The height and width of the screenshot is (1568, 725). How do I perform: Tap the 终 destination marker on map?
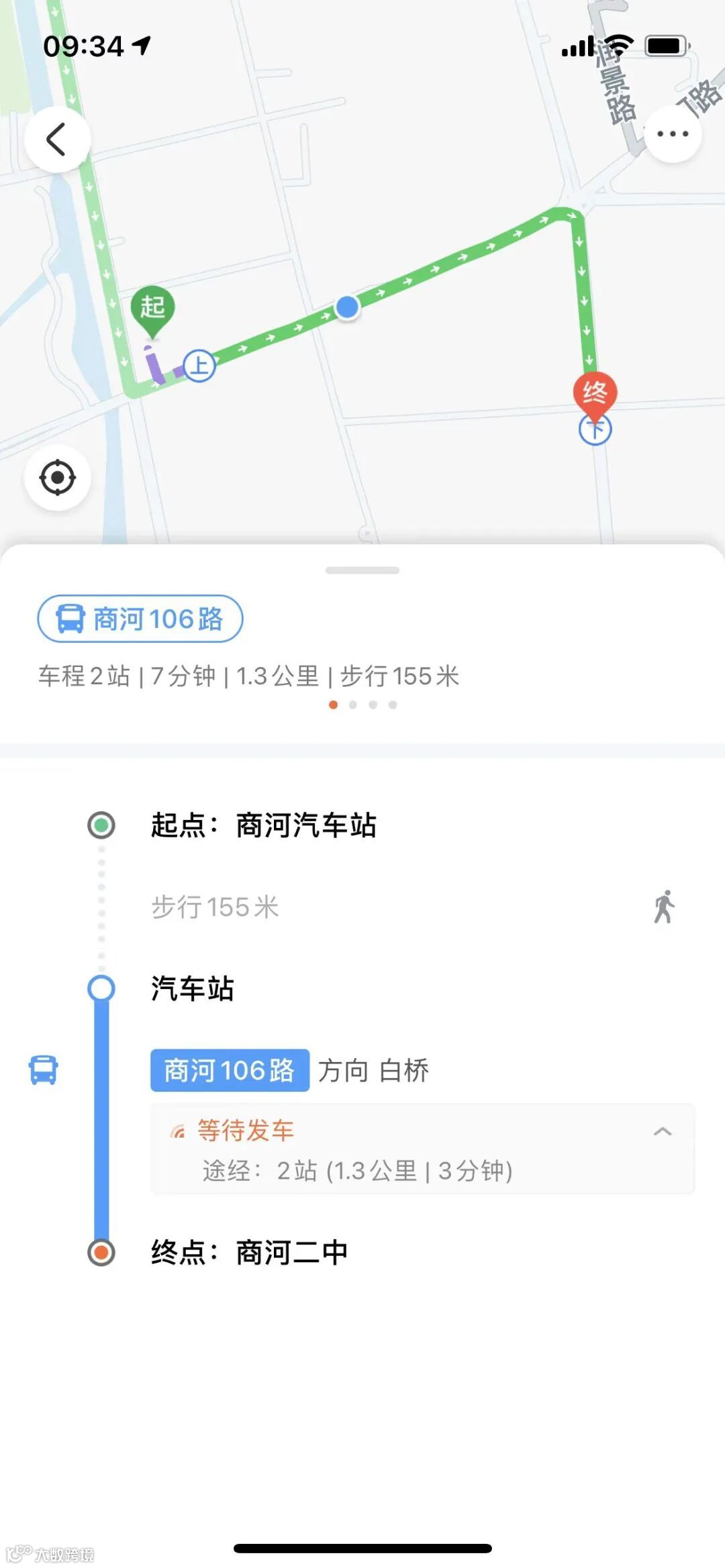point(595,394)
